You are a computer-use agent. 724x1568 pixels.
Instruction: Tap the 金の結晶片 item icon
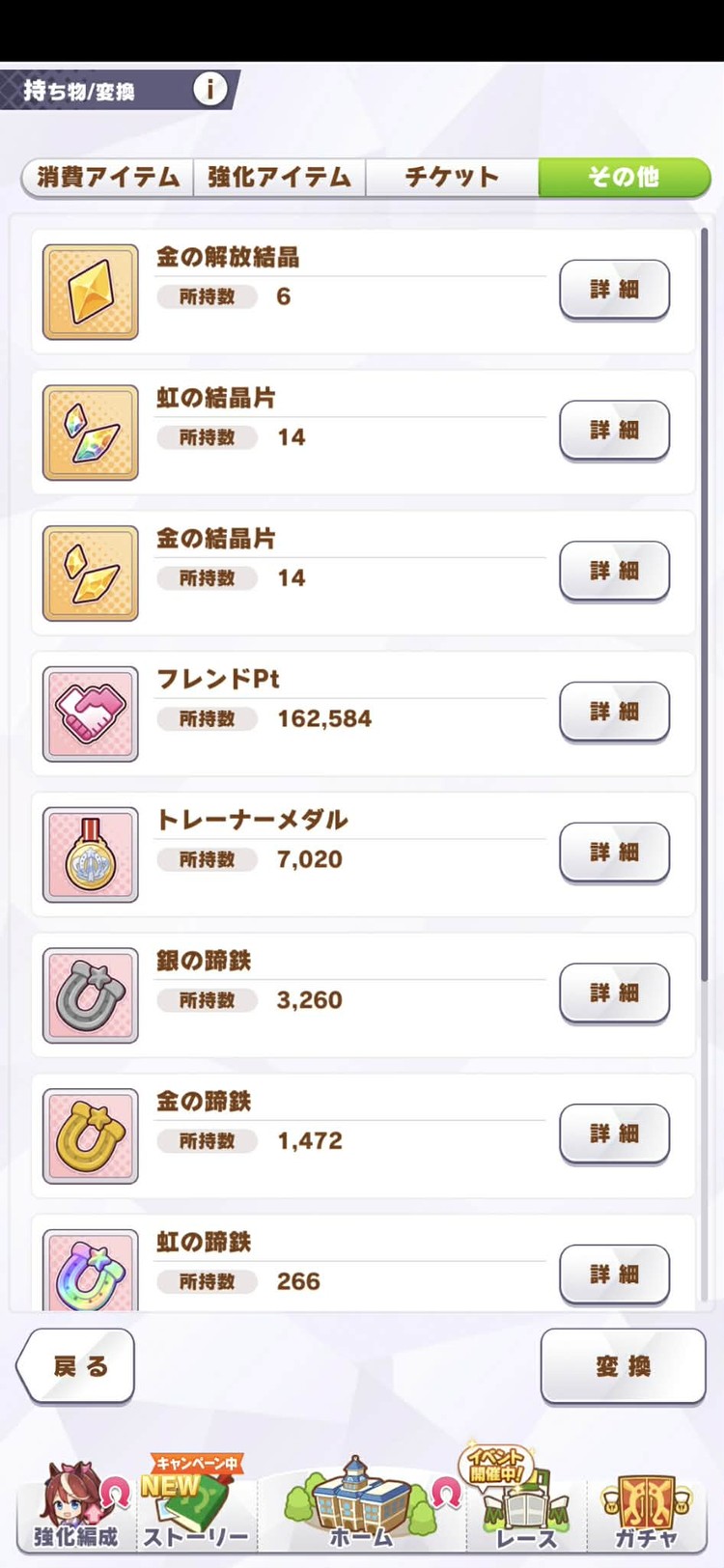(x=89, y=572)
